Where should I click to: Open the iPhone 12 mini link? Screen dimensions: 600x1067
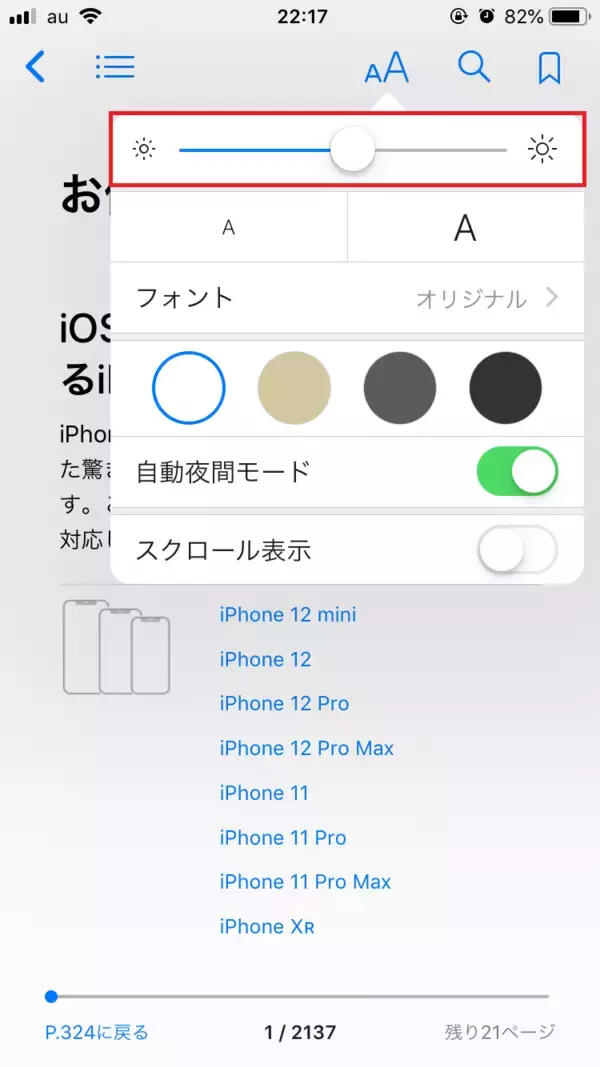(x=288, y=615)
